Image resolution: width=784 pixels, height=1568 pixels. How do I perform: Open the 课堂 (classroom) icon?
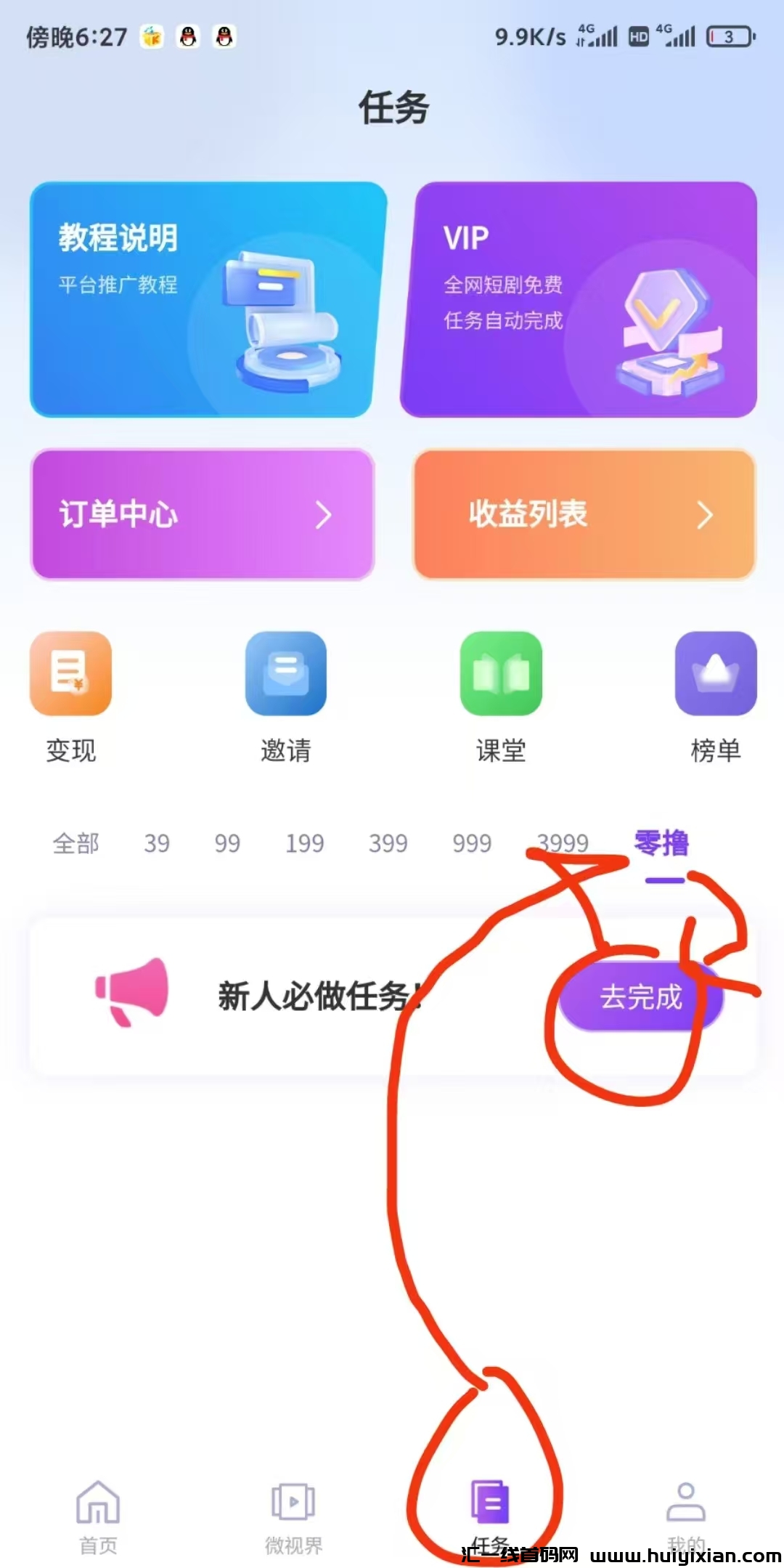[x=501, y=675]
